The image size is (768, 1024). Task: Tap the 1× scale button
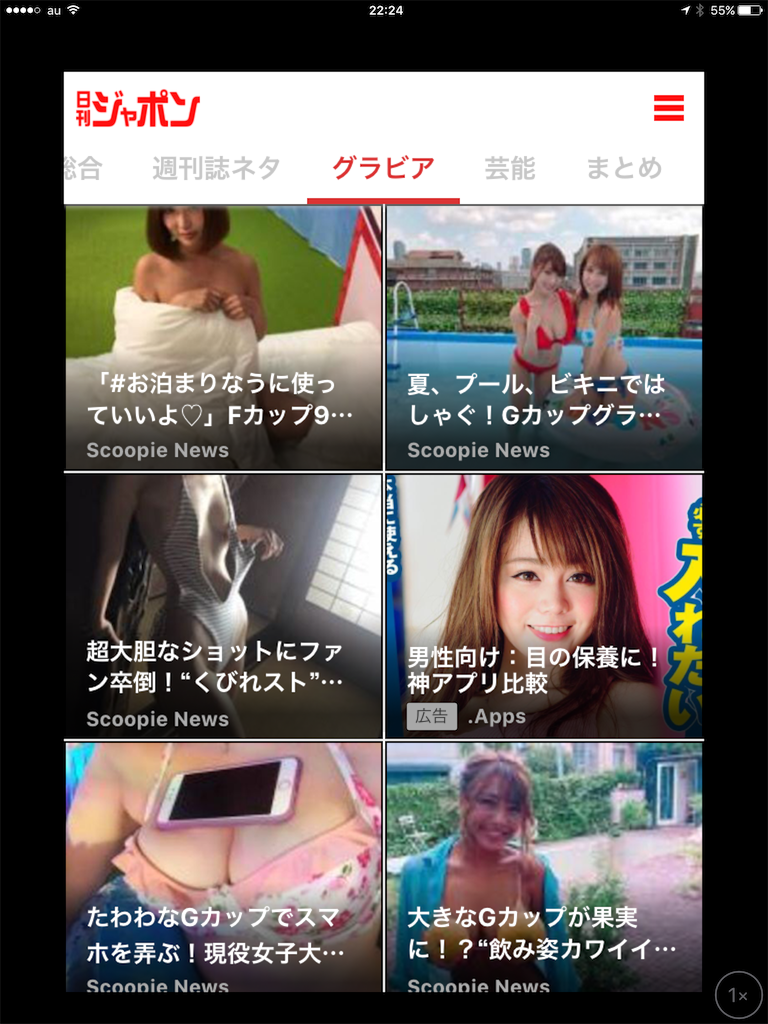coord(738,995)
